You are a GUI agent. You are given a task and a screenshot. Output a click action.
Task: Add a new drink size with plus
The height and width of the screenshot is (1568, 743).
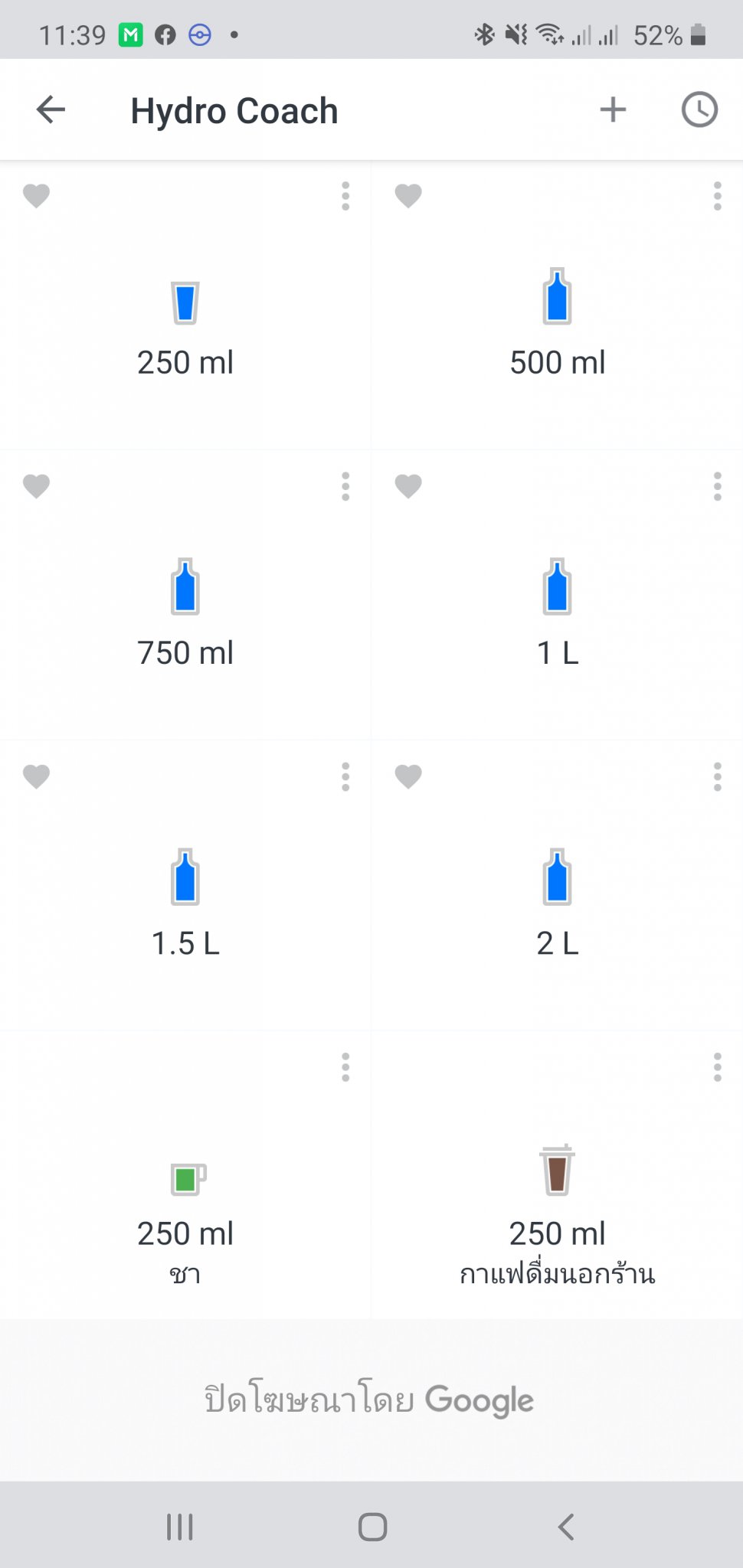click(613, 110)
